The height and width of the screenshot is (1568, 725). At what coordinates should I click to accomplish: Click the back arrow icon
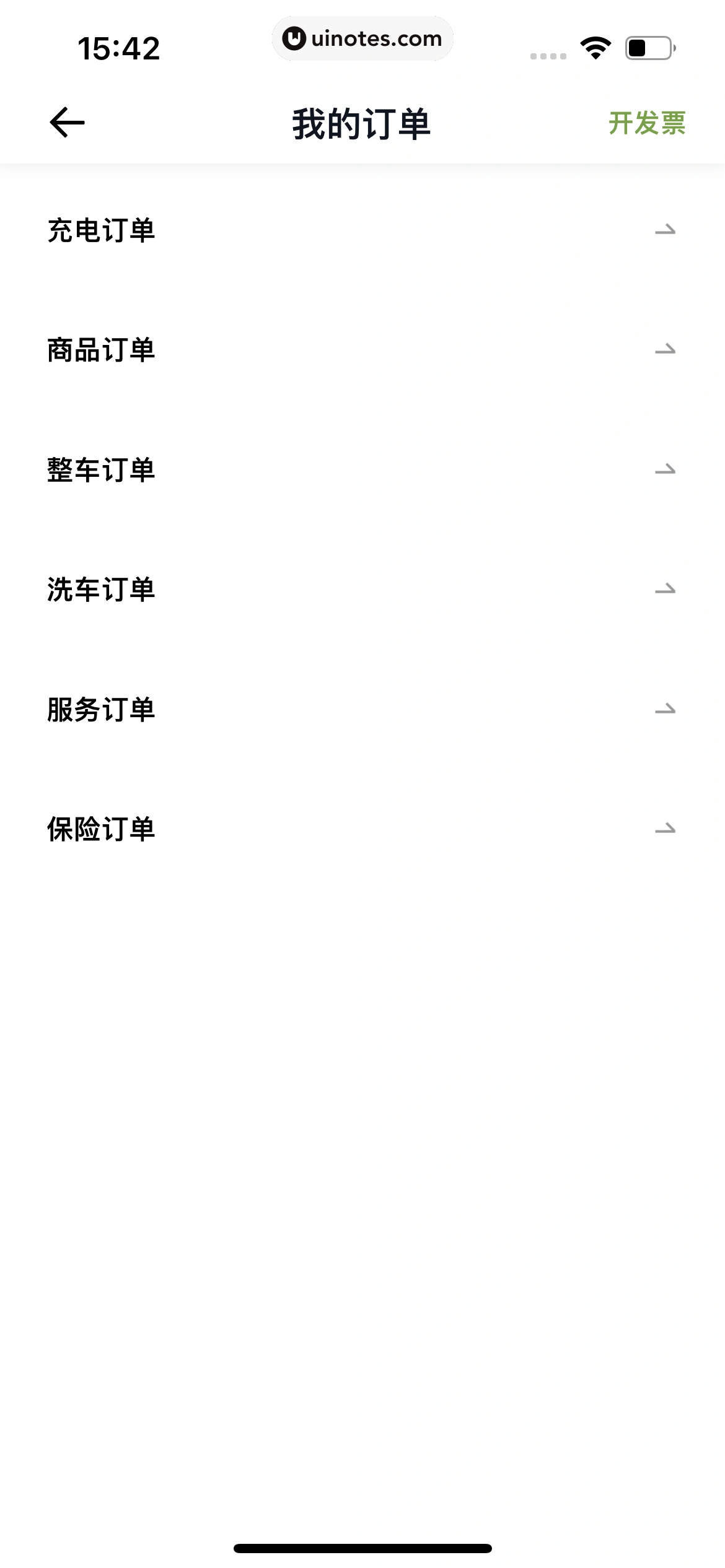pos(66,121)
